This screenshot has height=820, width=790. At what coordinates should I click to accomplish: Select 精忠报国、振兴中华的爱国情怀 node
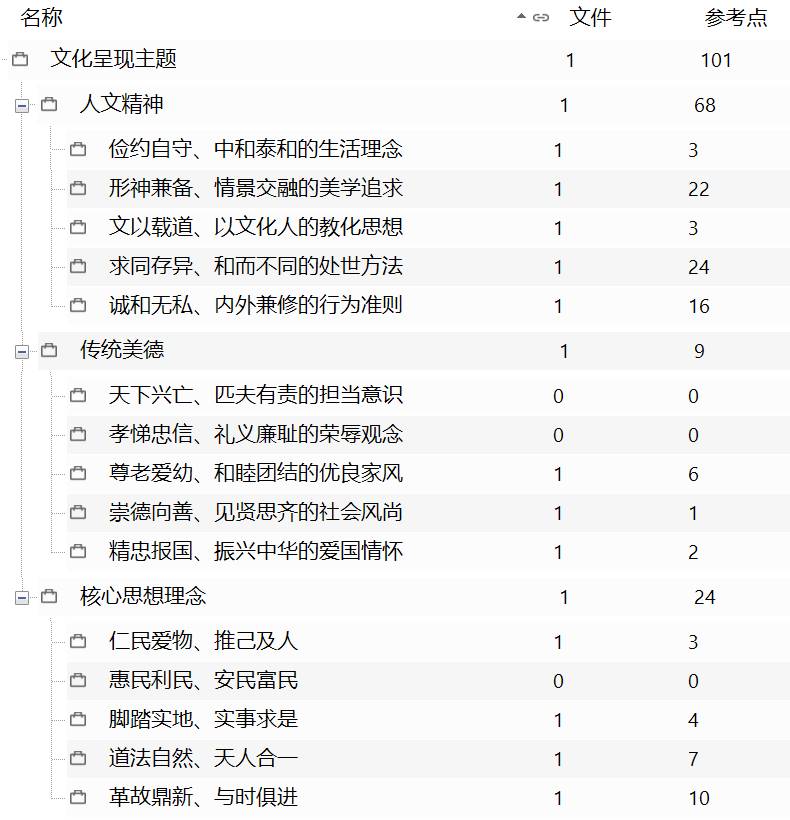255,552
